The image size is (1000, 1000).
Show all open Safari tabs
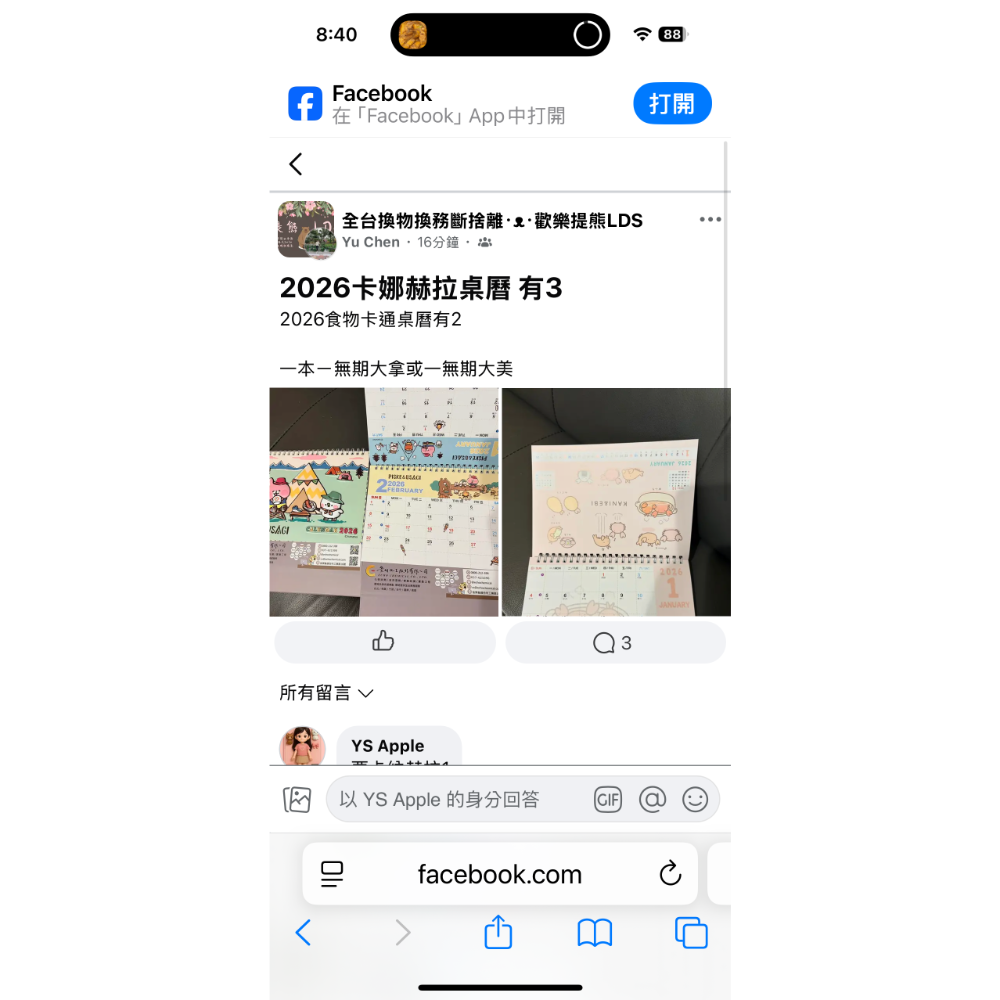coord(691,933)
